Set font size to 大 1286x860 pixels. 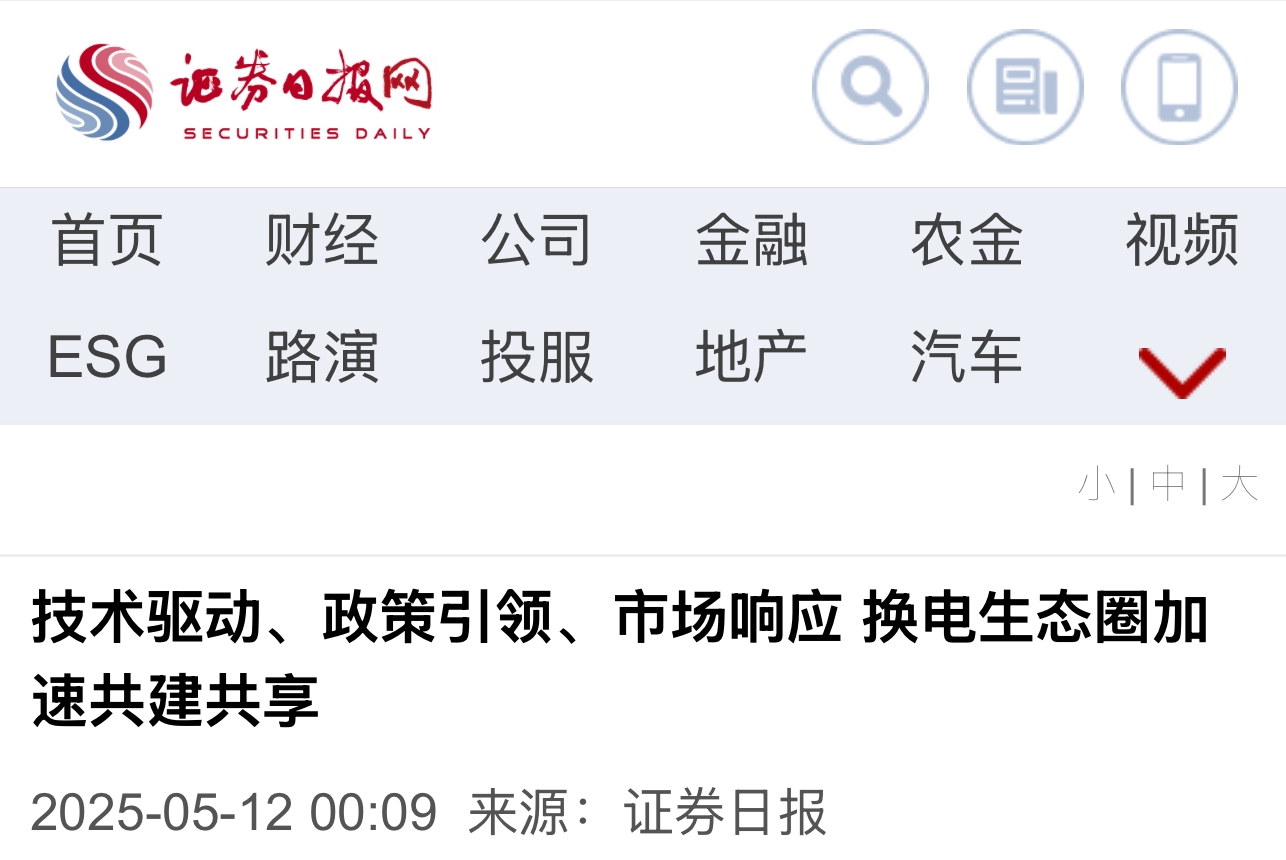coord(1239,485)
